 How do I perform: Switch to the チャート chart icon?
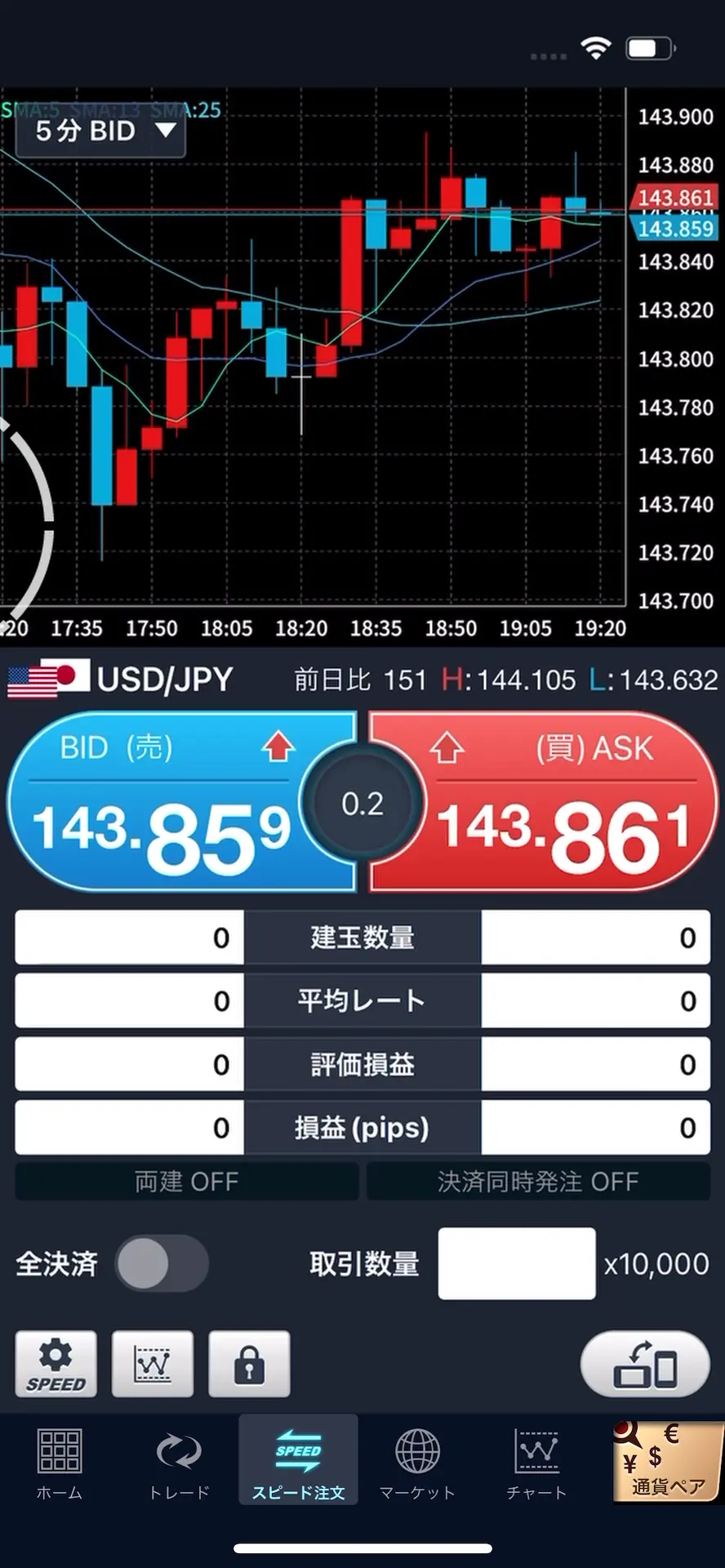[536, 1462]
